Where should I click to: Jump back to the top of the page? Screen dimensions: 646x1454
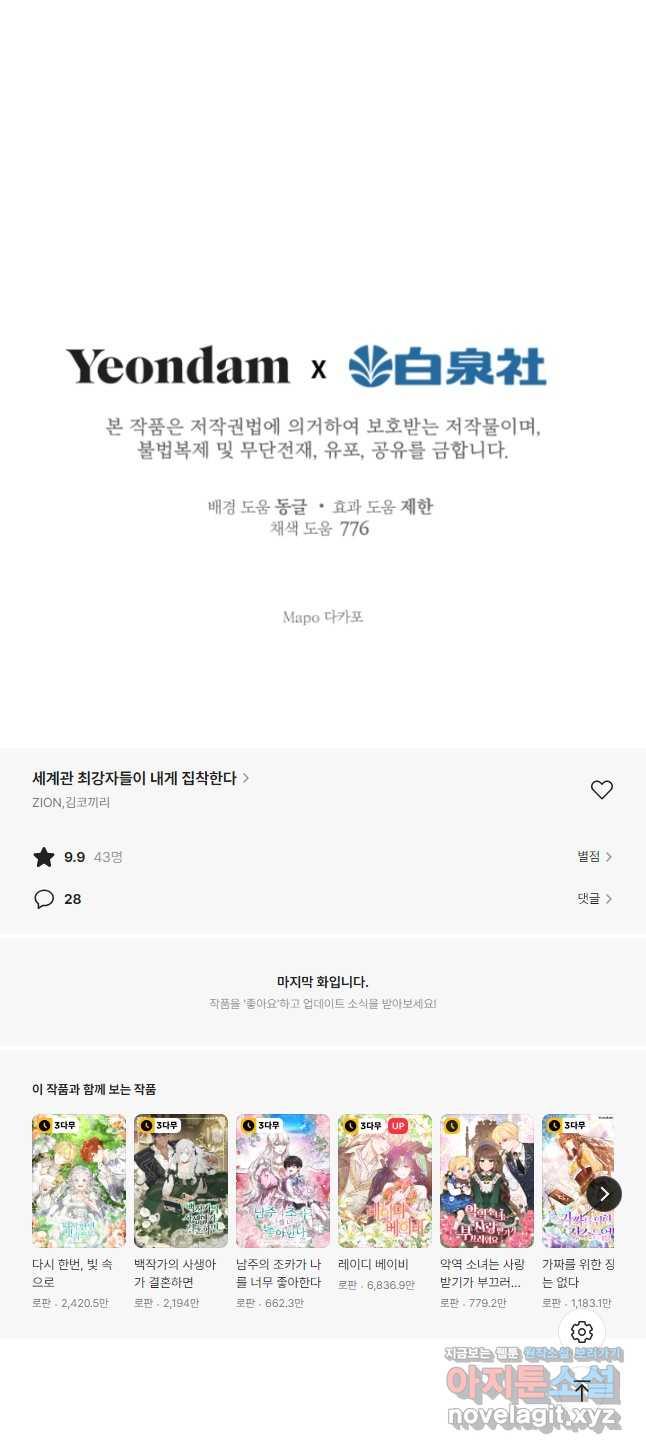tap(582, 1390)
